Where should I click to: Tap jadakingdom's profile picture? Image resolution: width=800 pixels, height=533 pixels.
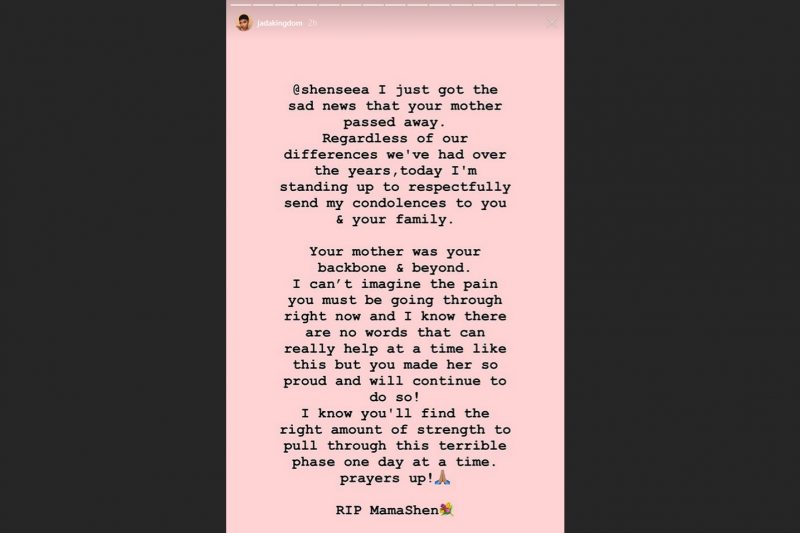click(x=243, y=22)
